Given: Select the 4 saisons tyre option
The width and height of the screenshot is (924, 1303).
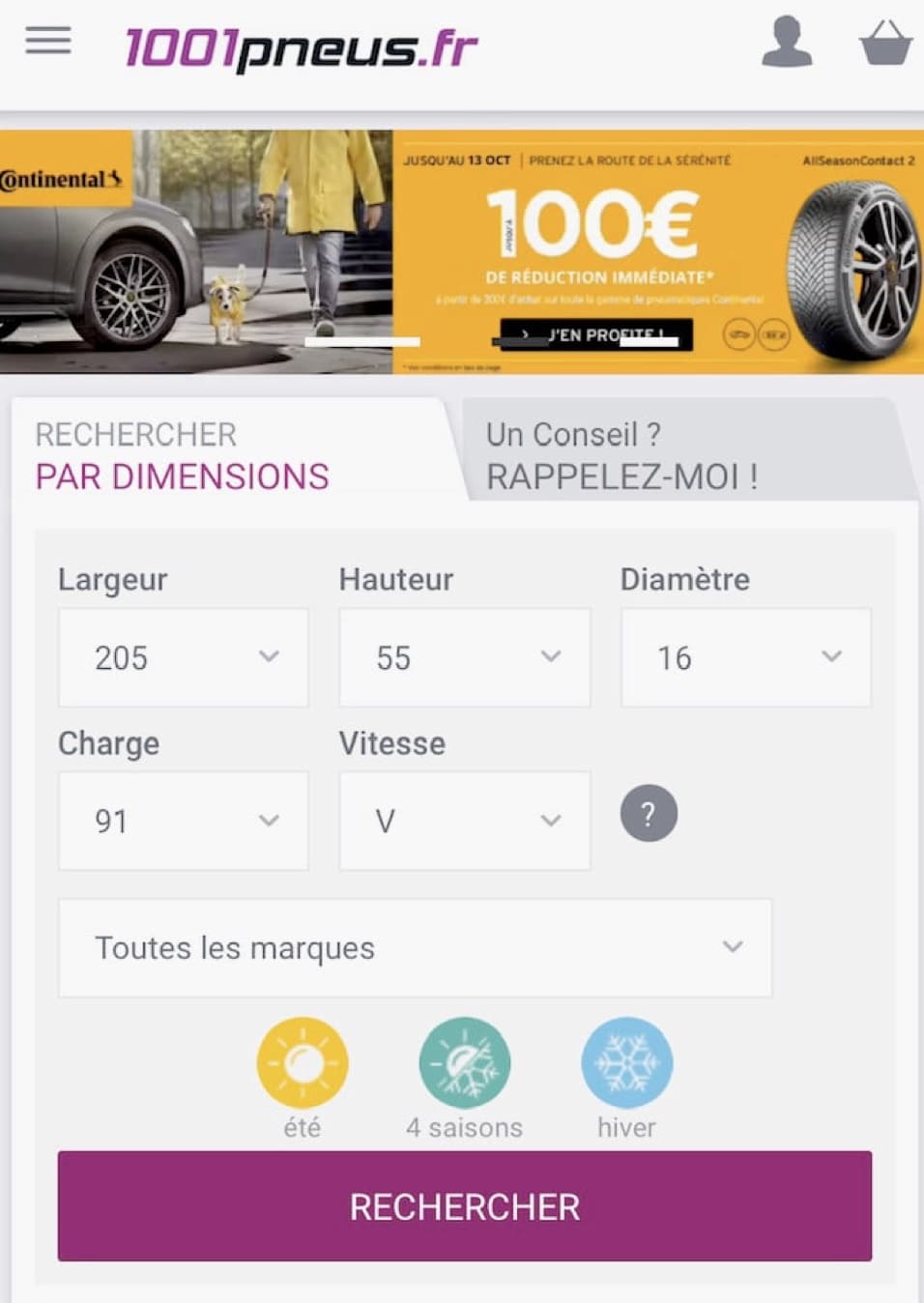Looking at the screenshot, I should 464,1063.
